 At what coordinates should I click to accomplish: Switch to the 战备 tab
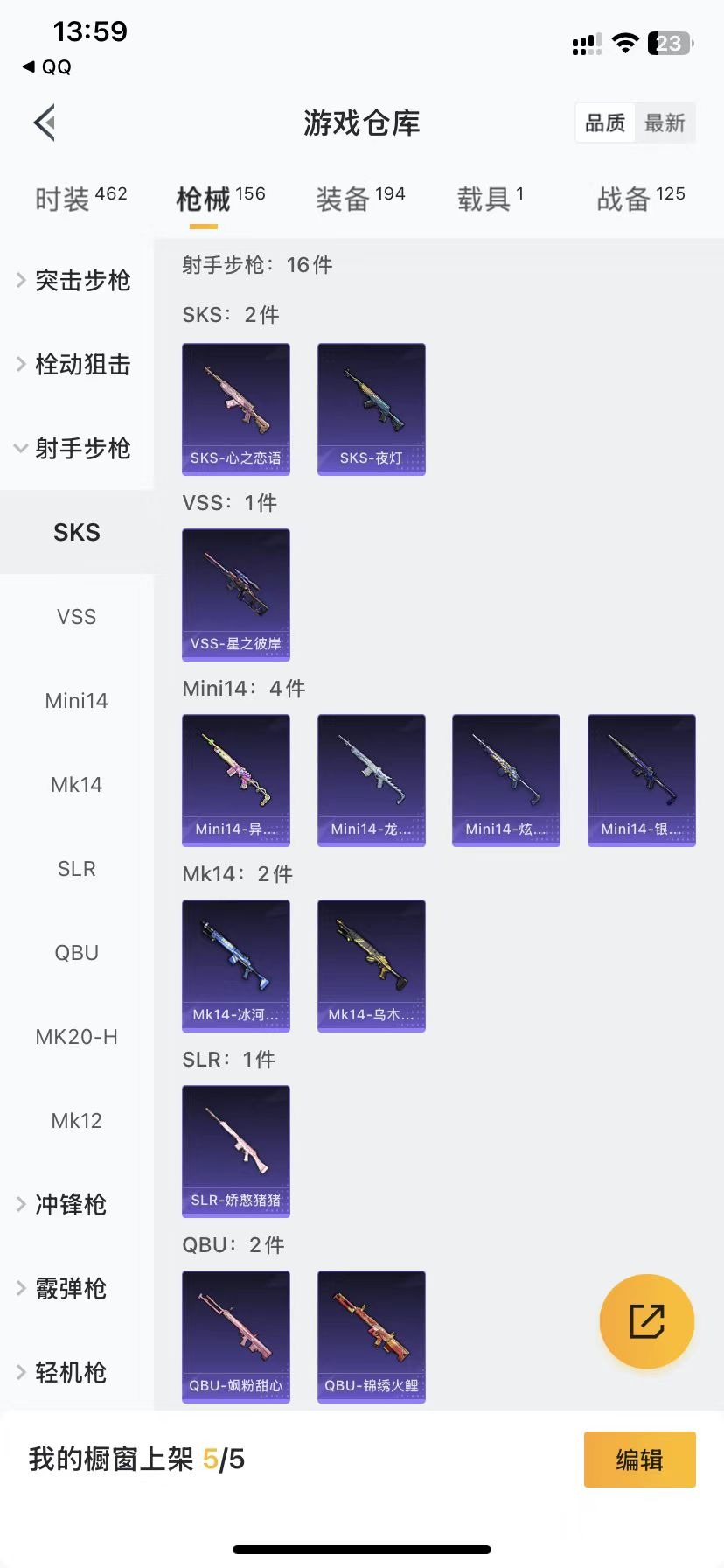(640, 199)
